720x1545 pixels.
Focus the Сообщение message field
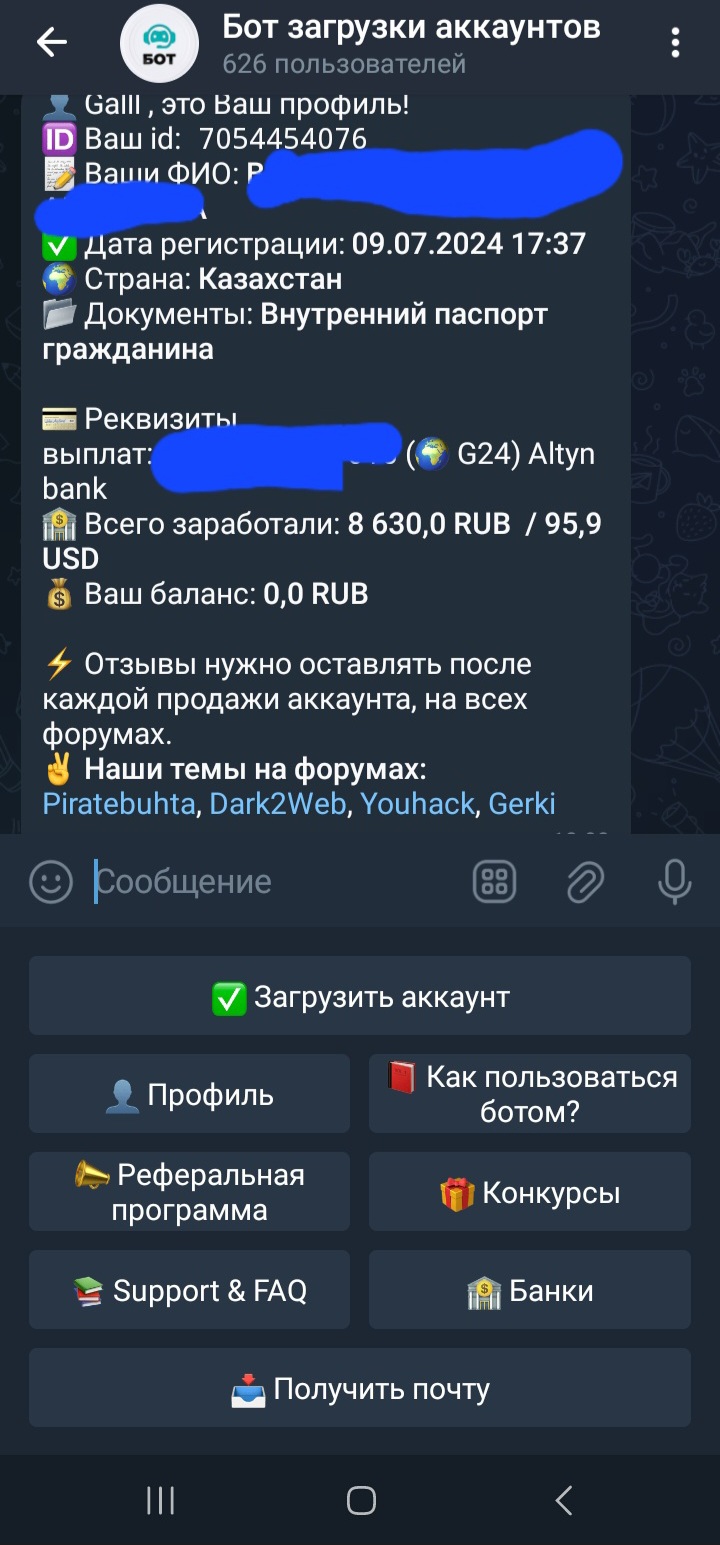coord(270,882)
